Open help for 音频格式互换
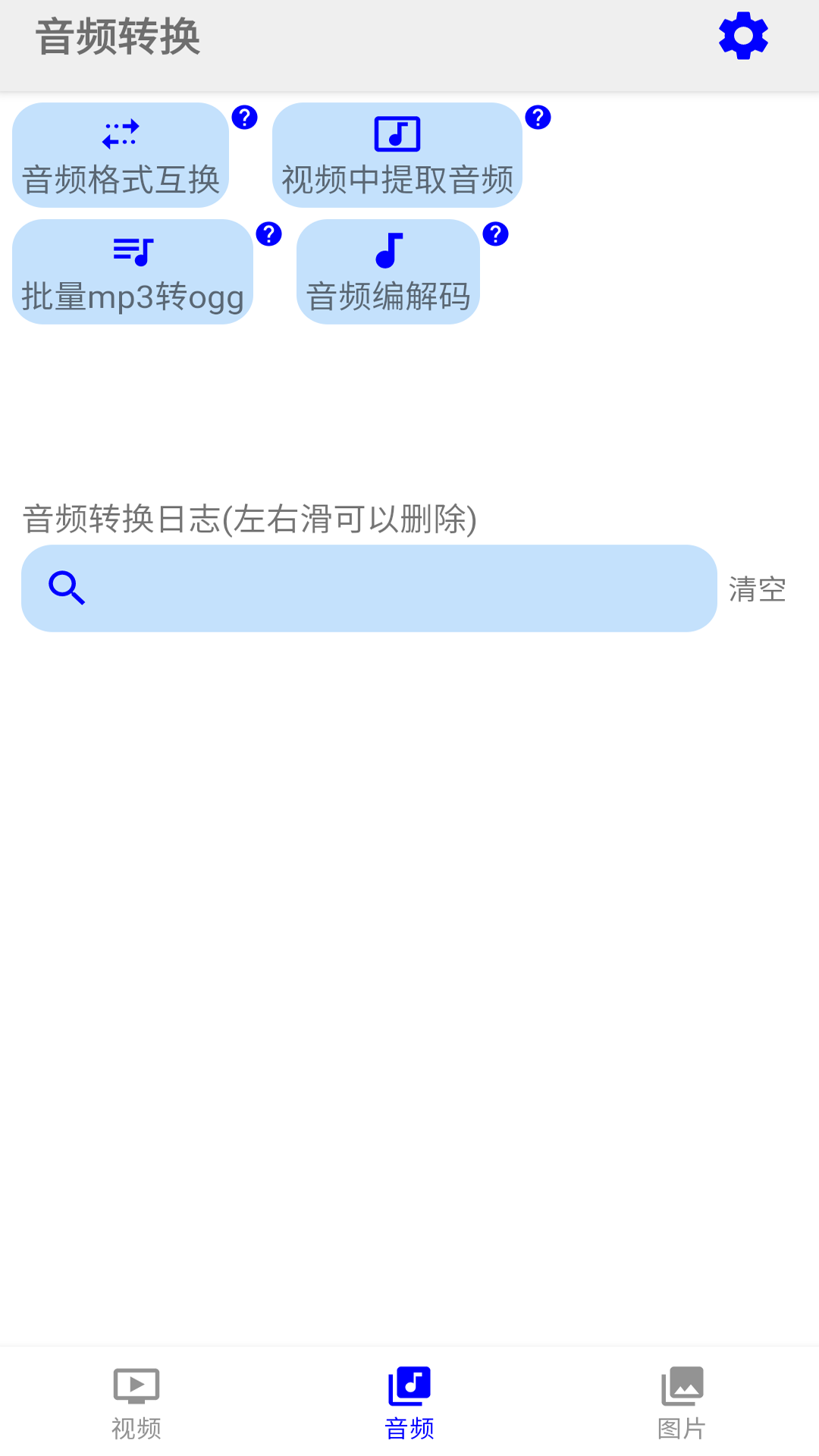819x1456 pixels. (x=244, y=117)
